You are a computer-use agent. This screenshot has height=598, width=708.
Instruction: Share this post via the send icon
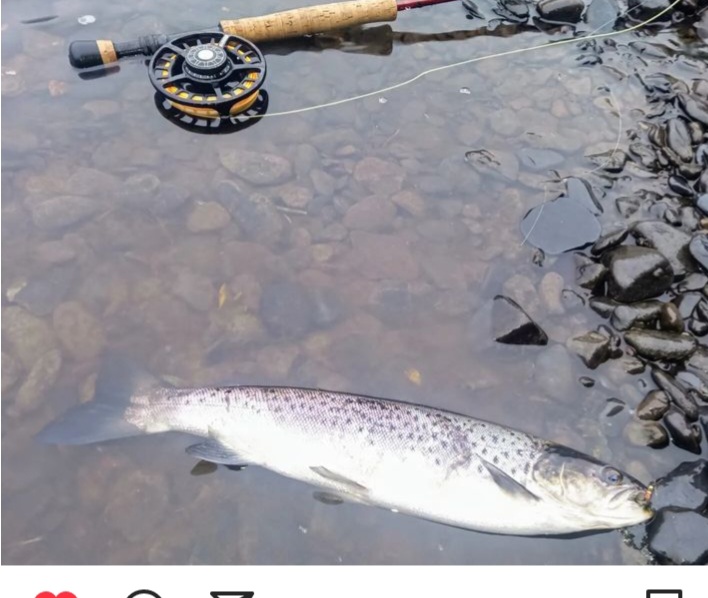pyautogui.click(x=231, y=593)
